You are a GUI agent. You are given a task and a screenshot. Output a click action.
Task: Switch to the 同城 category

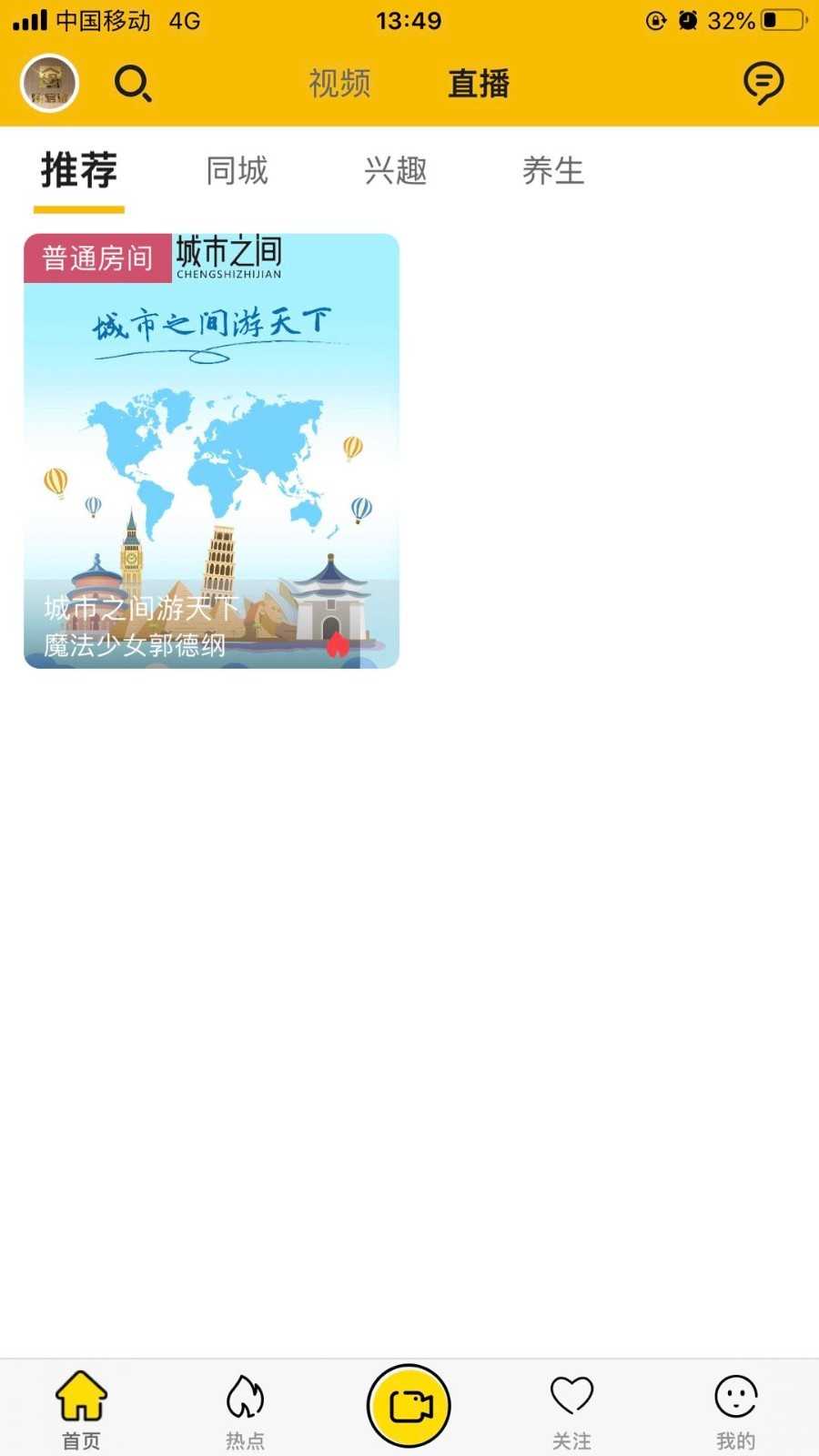(237, 171)
